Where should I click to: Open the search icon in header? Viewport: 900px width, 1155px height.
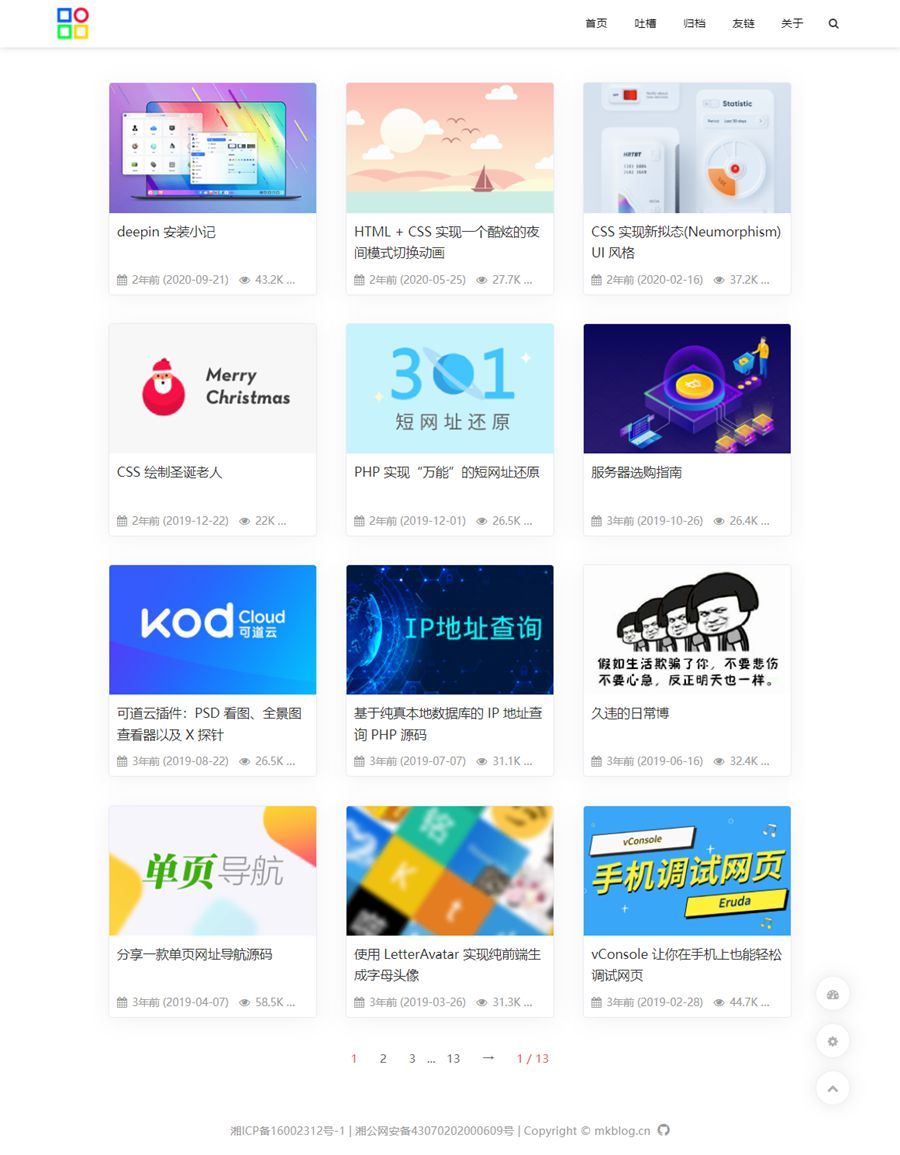(834, 24)
